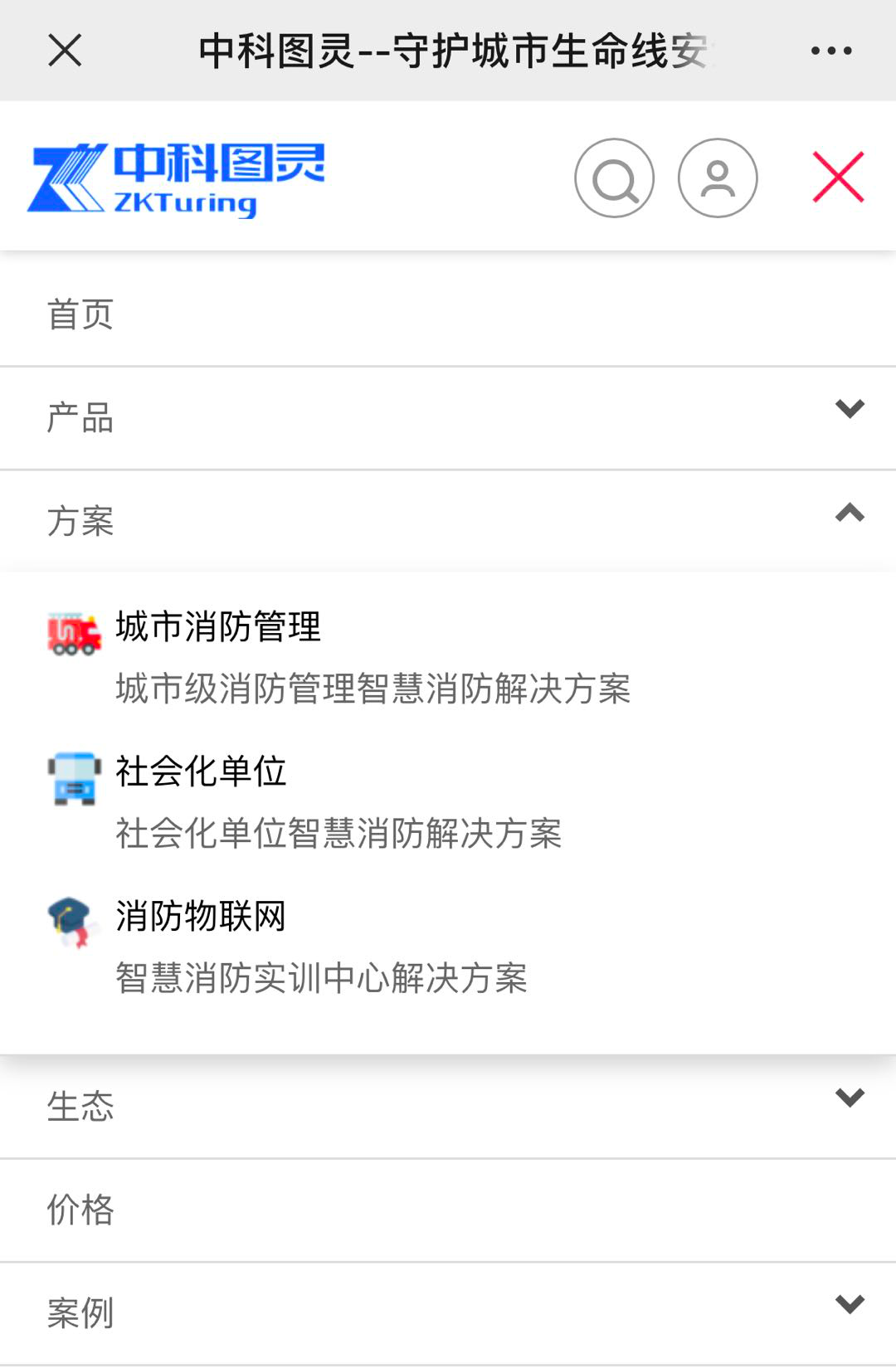Viewport: 896px width, 1368px height.
Task: Open 城市消防管理 solution
Action: pos(218,627)
